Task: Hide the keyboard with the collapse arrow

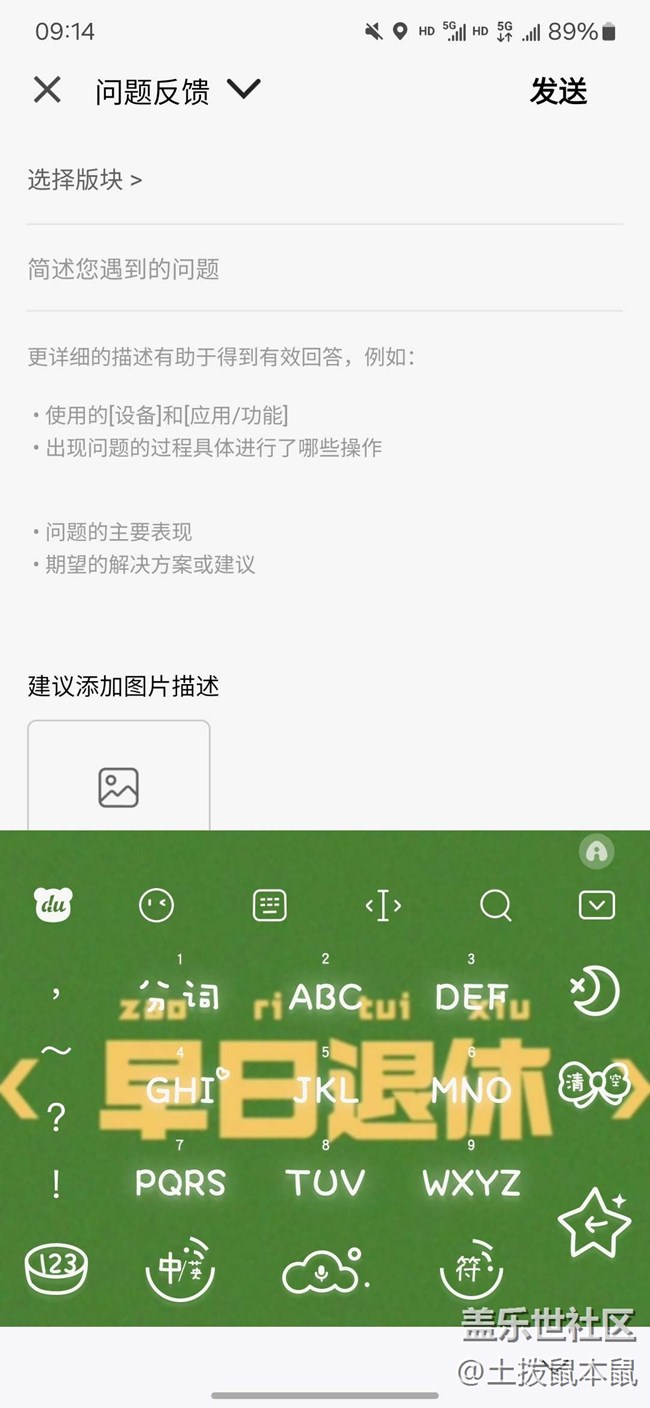Action: [x=597, y=905]
